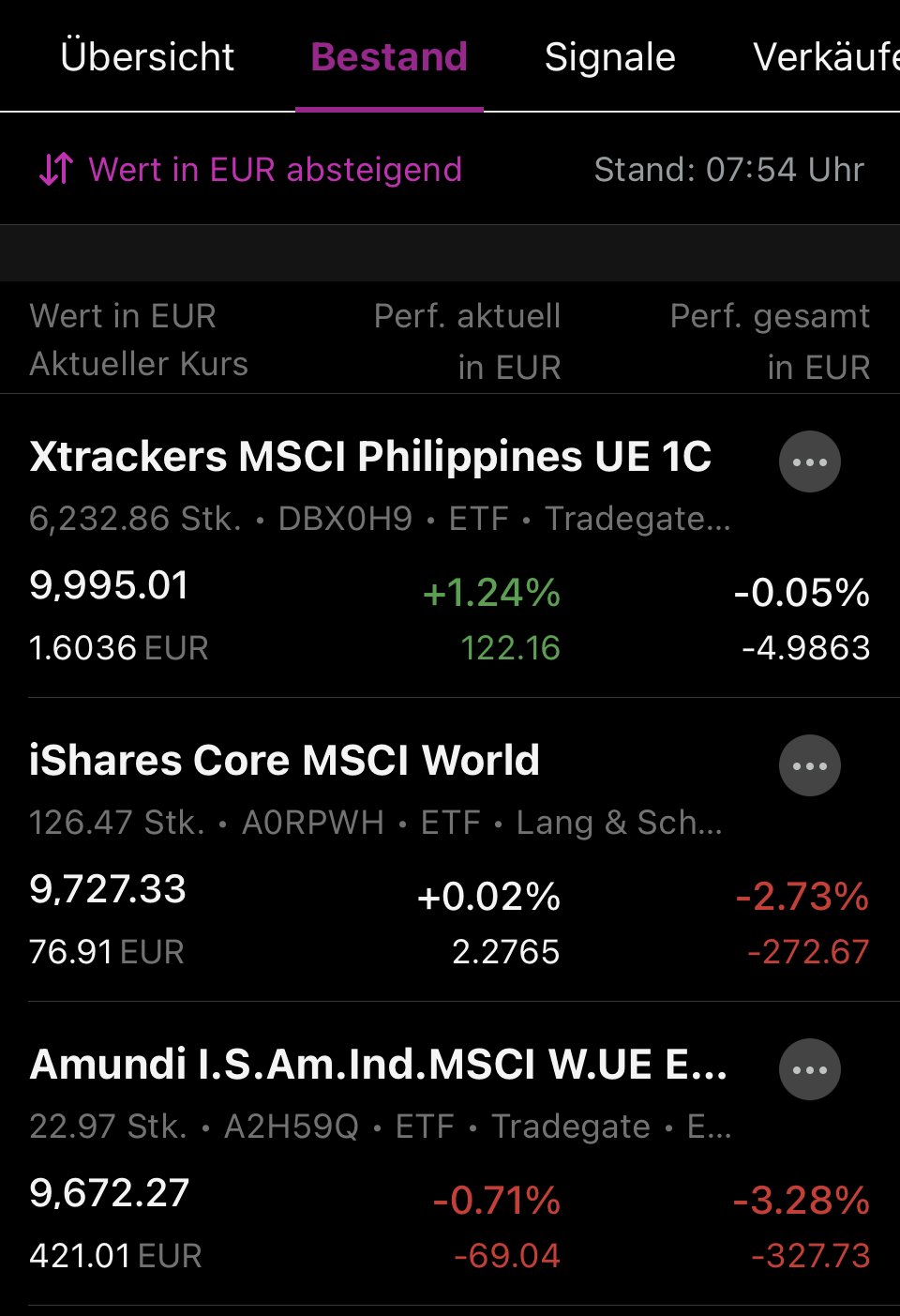View Xtrackers MSCI Philippines UE 1C position
This screenshot has width=900, height=1316.
370,457
